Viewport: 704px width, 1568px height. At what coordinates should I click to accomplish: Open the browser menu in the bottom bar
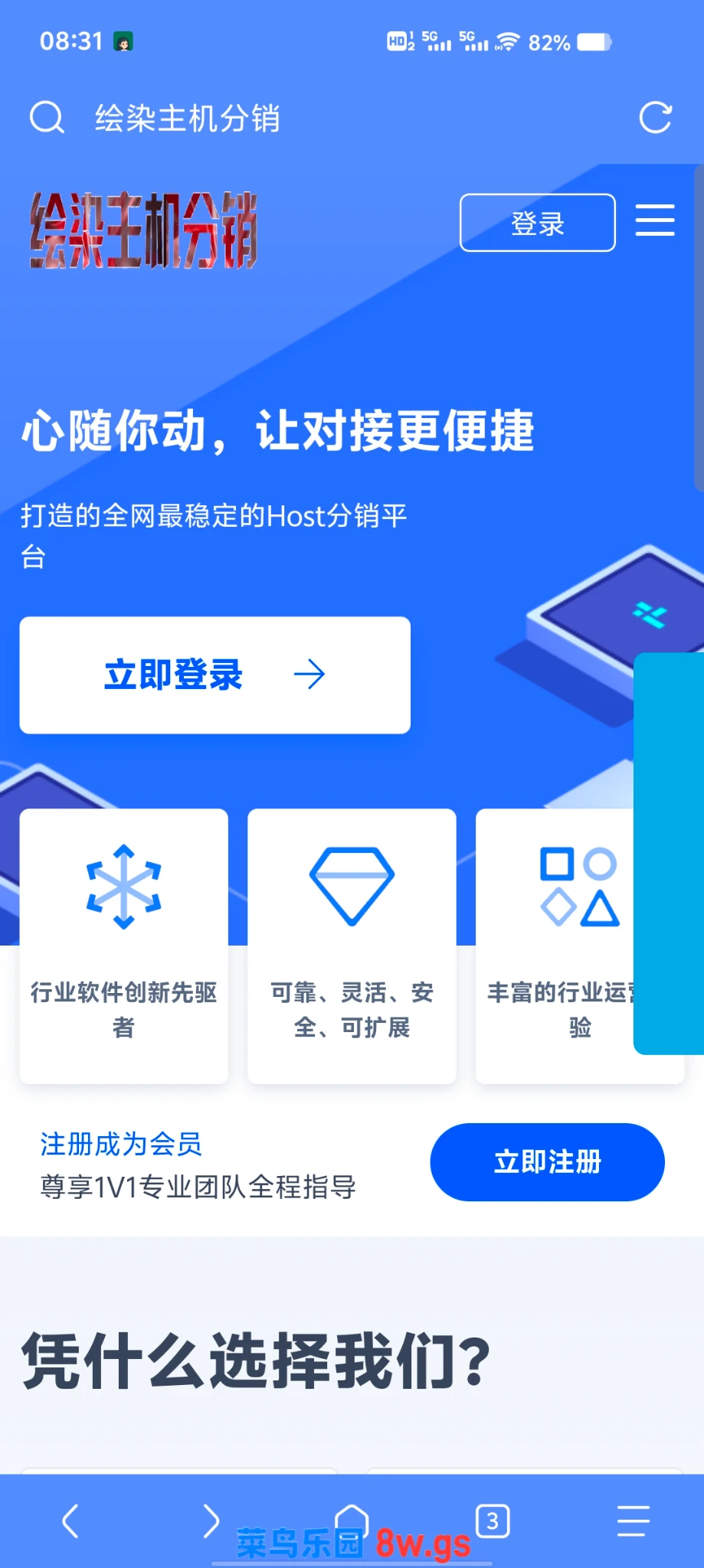tap(633, 1521)
